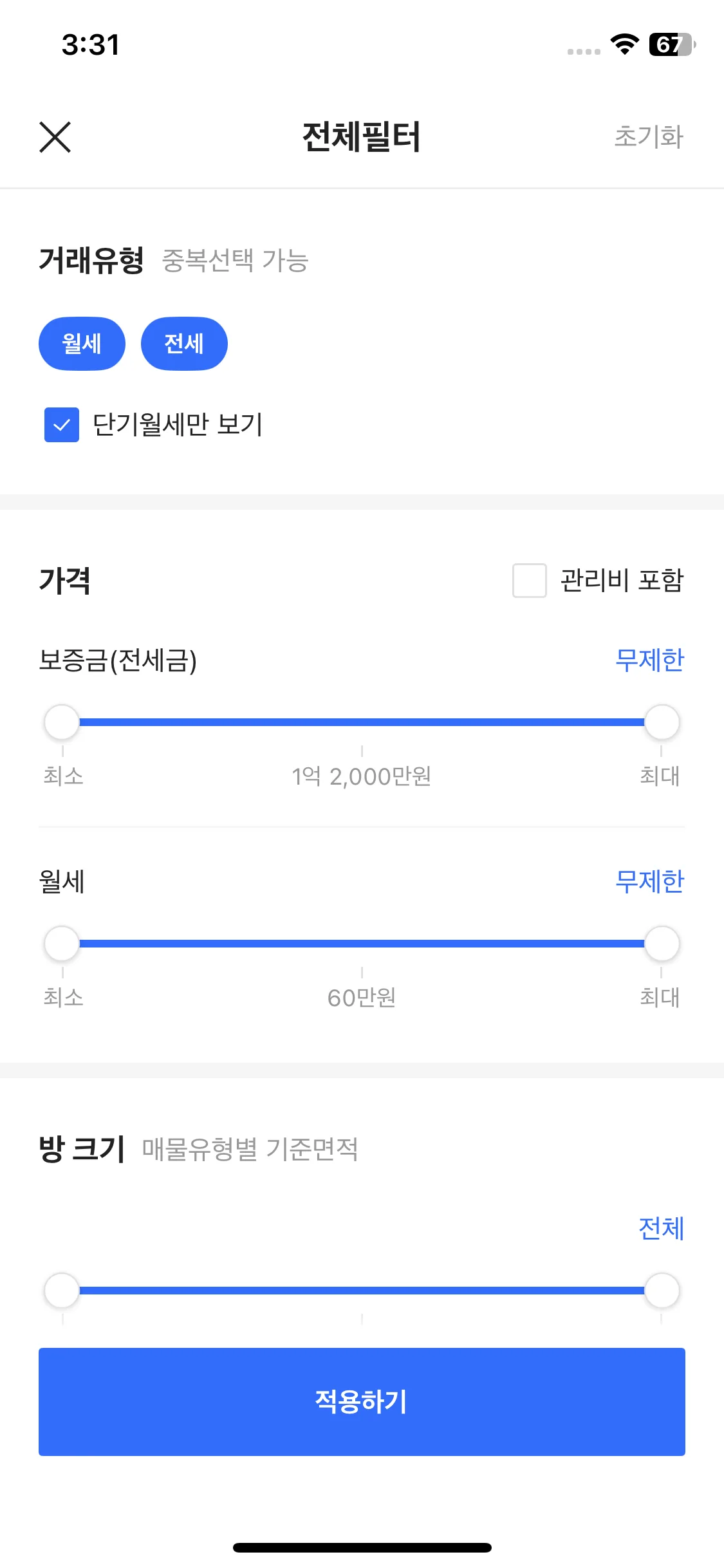This screenshot has height=1568, width=724.
Task: Apply filters with 적용하기
Action: (x=362, y=1401)
